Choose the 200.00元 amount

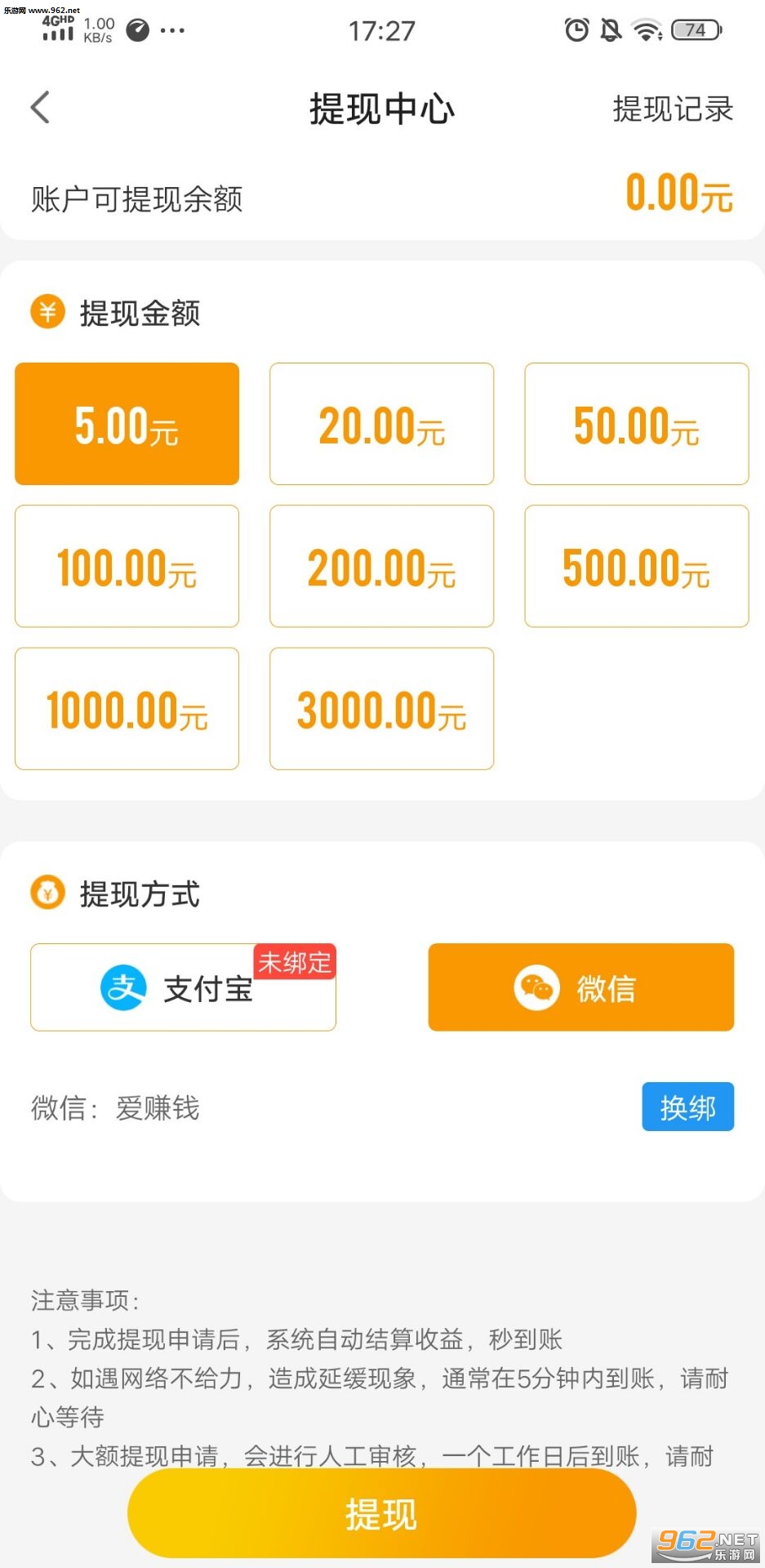point(381,566)
